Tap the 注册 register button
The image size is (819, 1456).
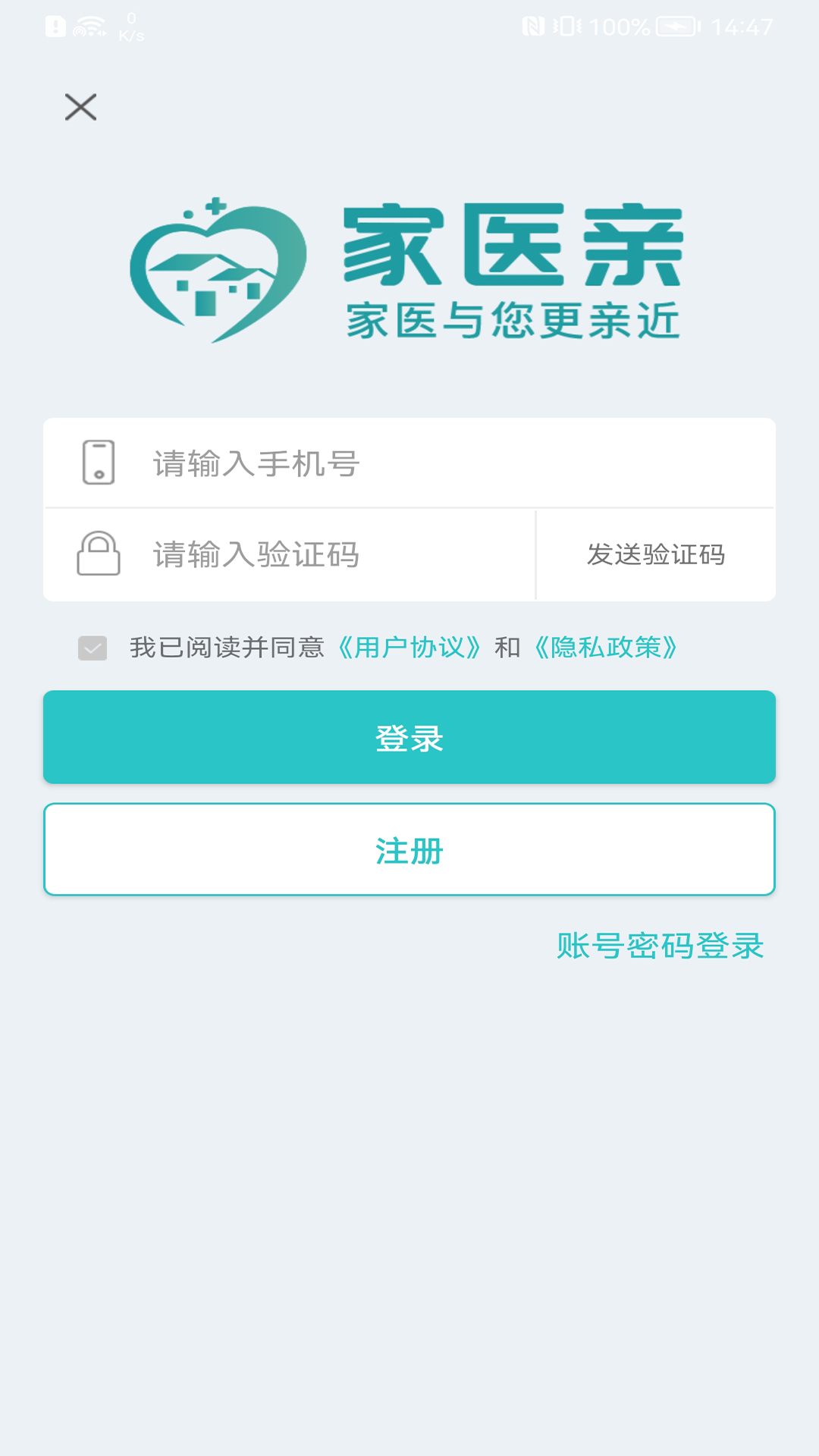tap(409, 850)
